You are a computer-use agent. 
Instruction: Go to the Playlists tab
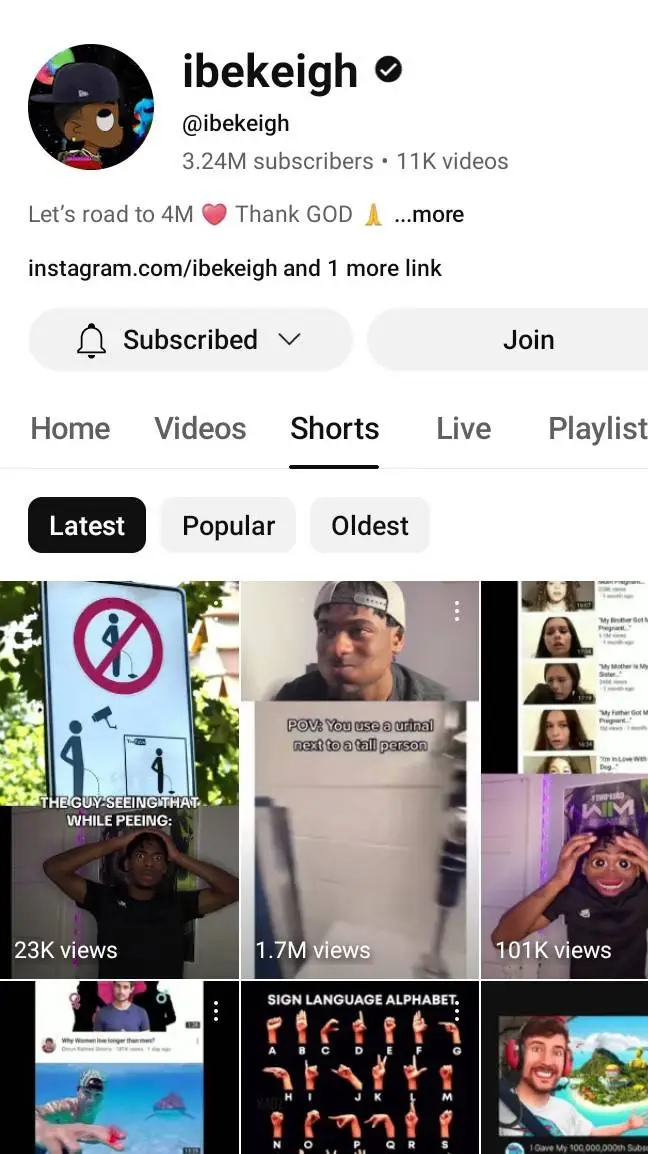pyautogui.click(x=597, y=429)
